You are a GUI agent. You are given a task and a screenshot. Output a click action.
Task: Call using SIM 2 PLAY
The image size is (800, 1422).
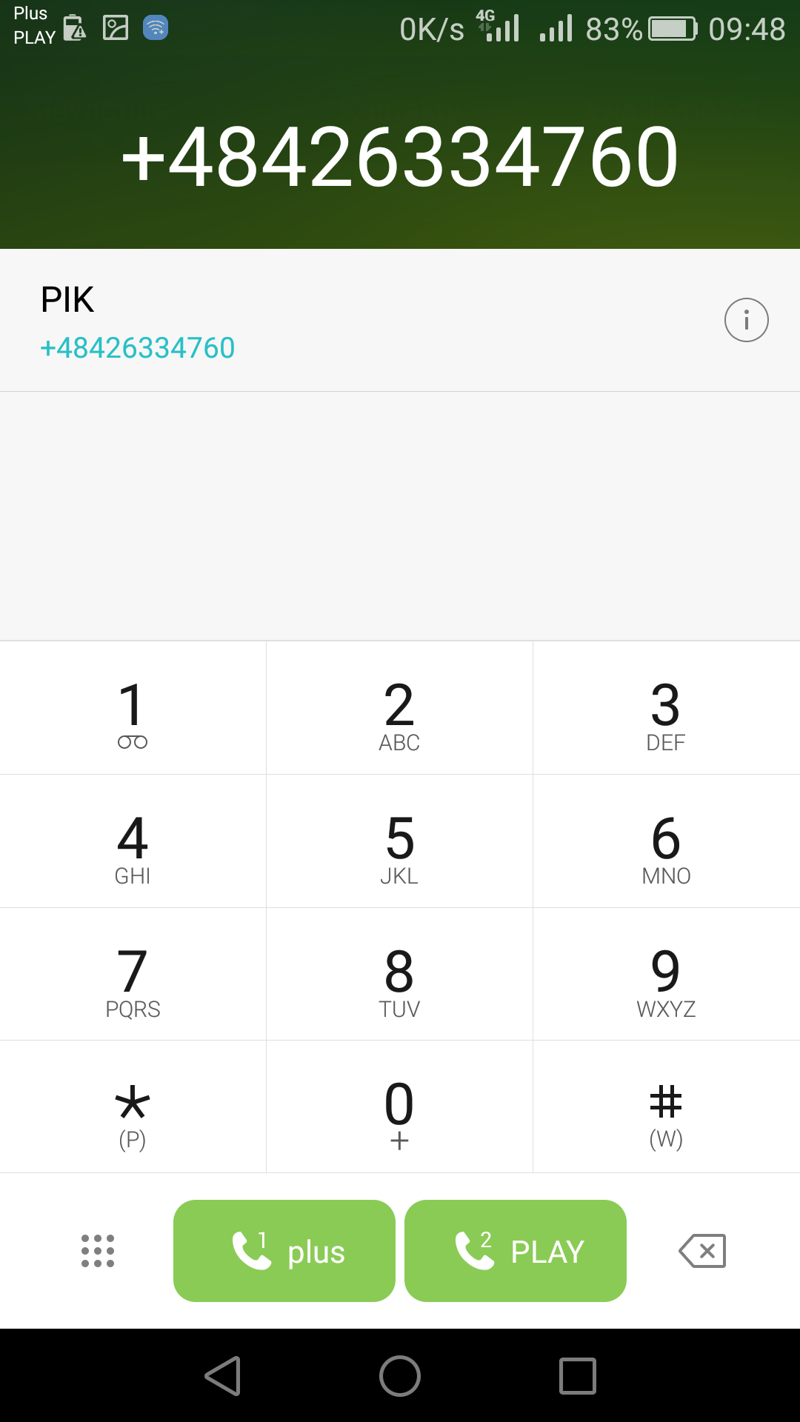[515, 1251]
